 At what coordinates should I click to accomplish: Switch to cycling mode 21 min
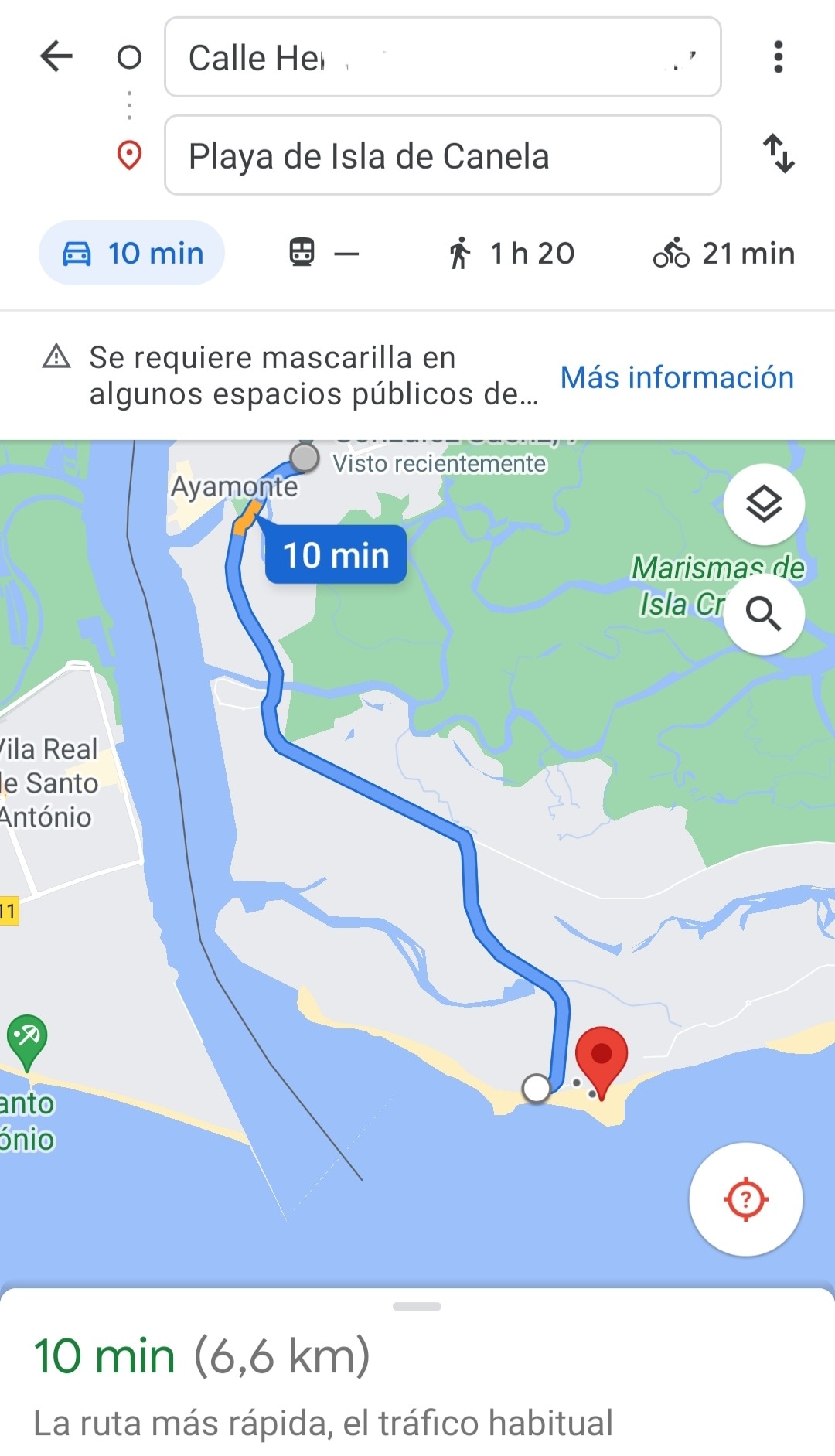[x=724, y=253]
